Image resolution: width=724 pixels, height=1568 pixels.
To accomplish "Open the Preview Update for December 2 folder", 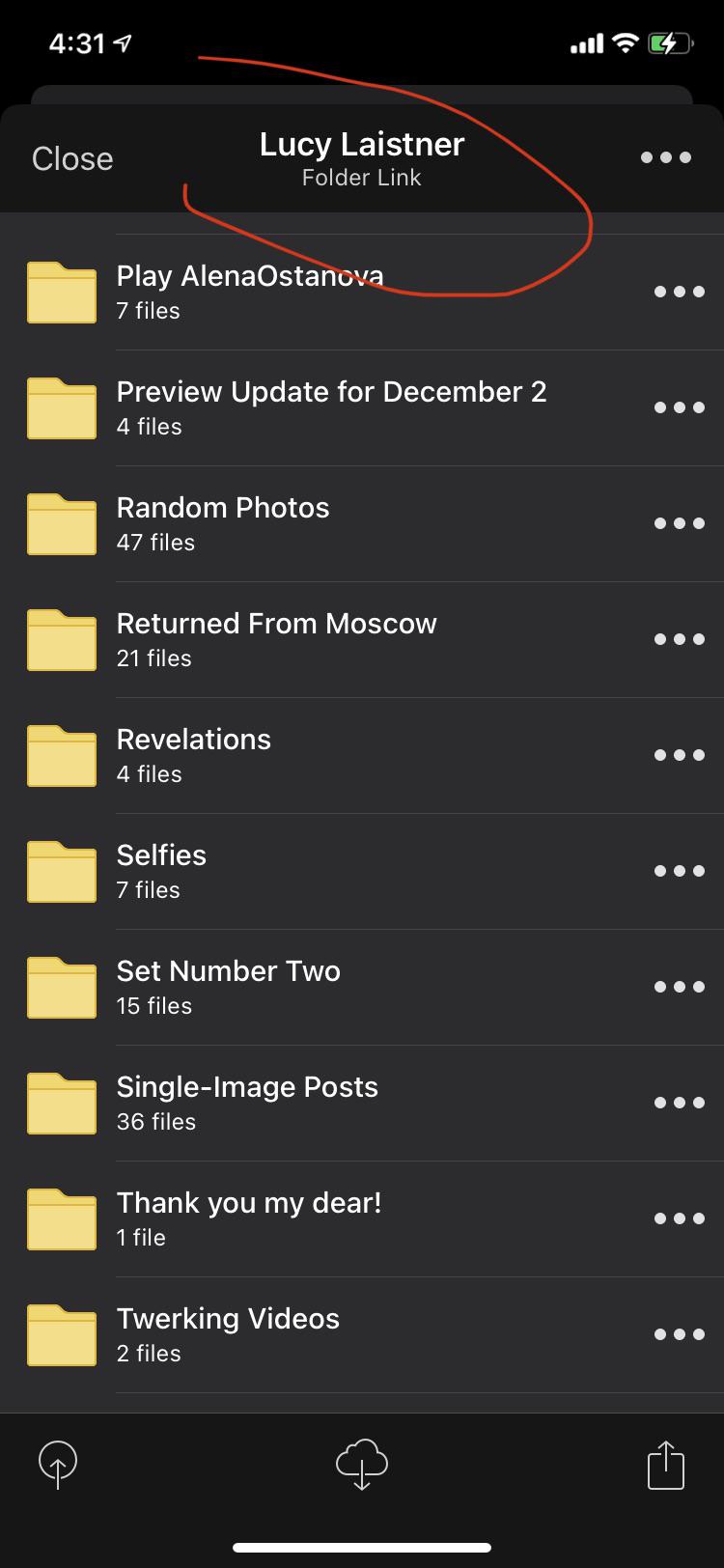I will point(331,407).
